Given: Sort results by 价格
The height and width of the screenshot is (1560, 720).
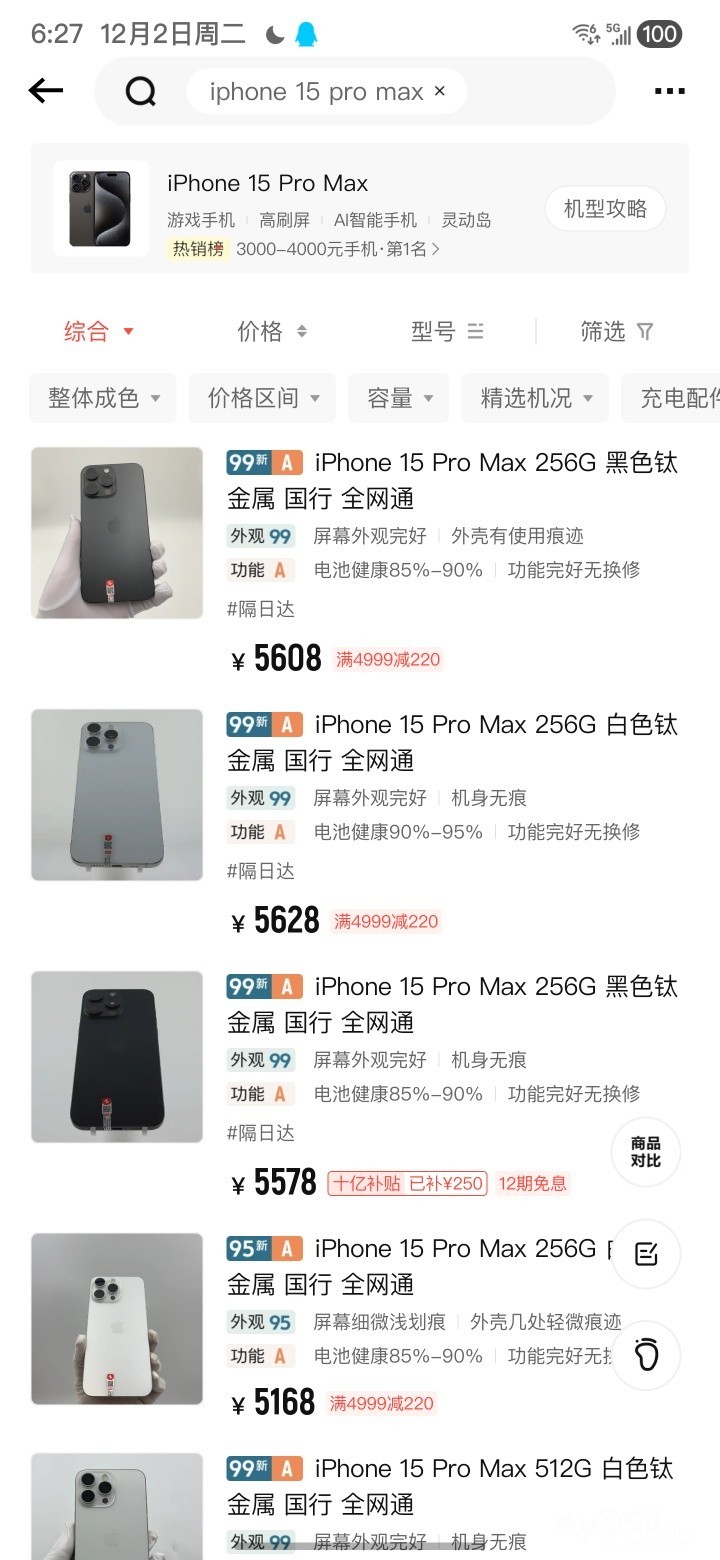Looking at the screenshot, I should [x=271, y=331].
